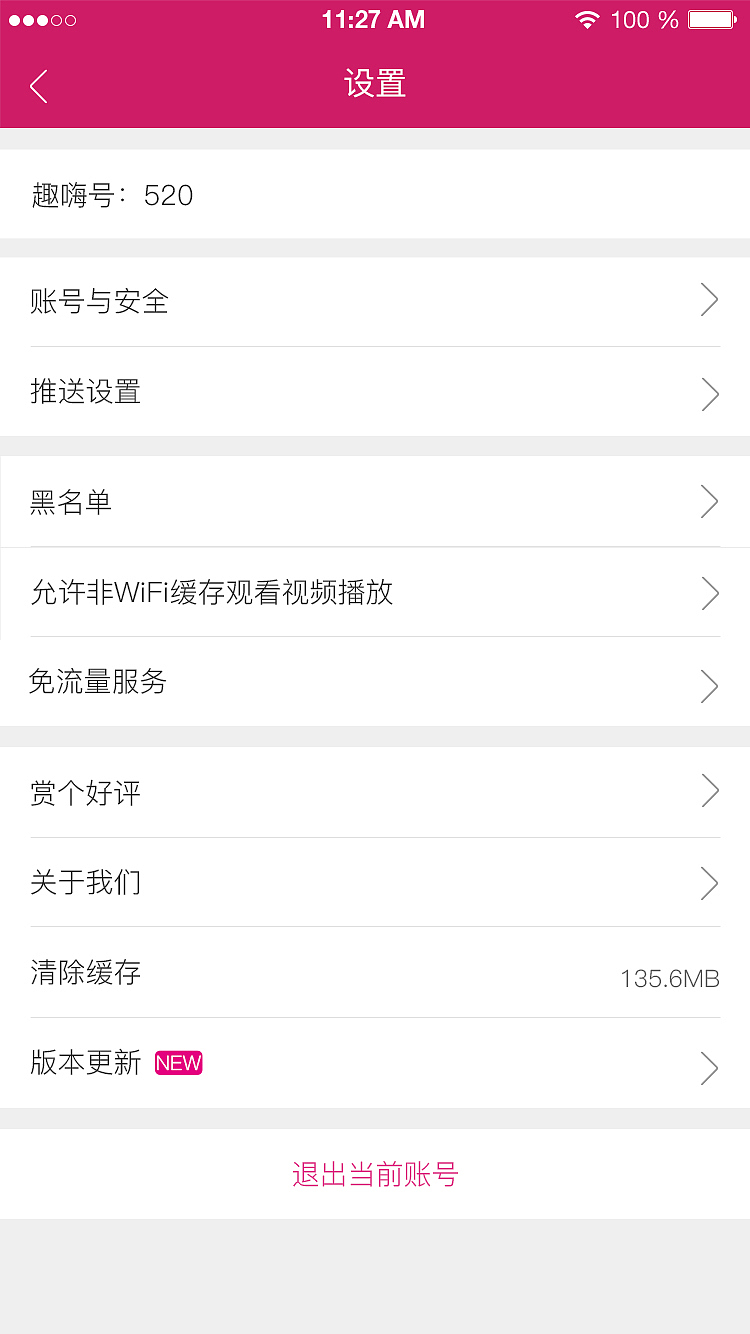Screen dimensions: 750x1334
Task: Check 版本更新 marked NEW
Action: tap(375, 1064)
